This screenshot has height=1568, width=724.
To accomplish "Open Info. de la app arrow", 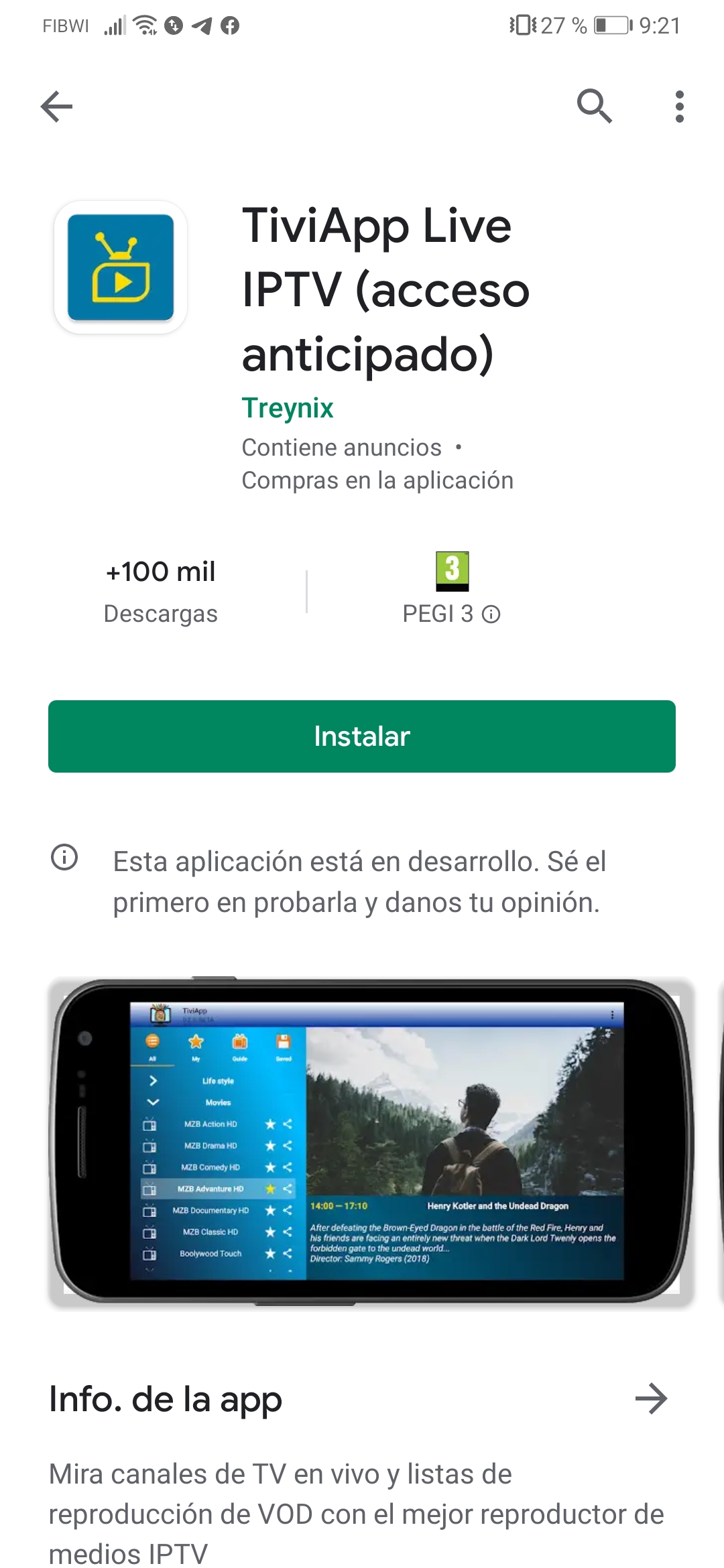I will [x=651, y=1399].
